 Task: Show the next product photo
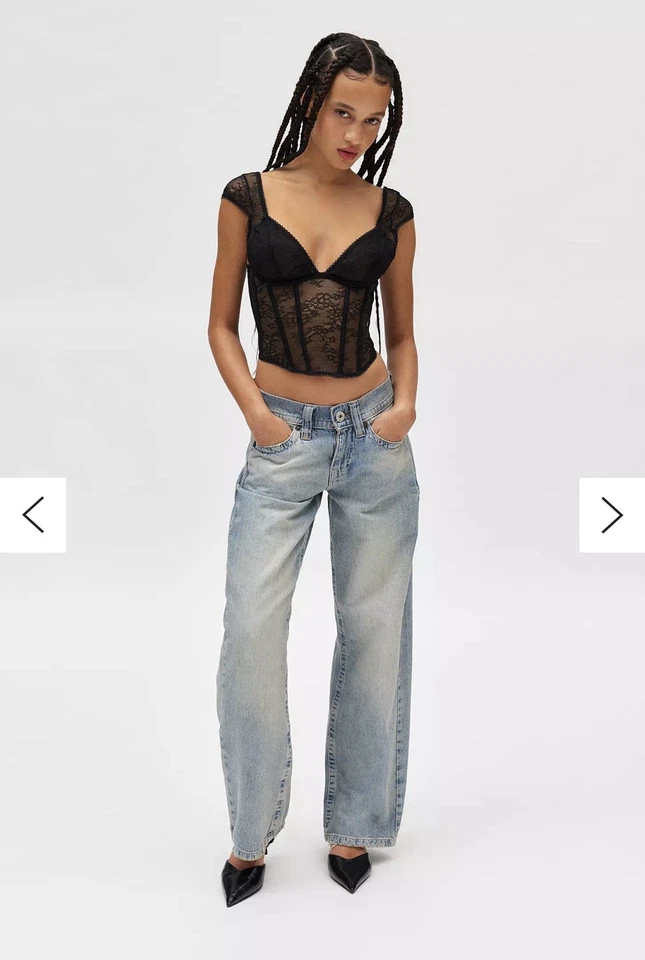[x=611, y=515]
